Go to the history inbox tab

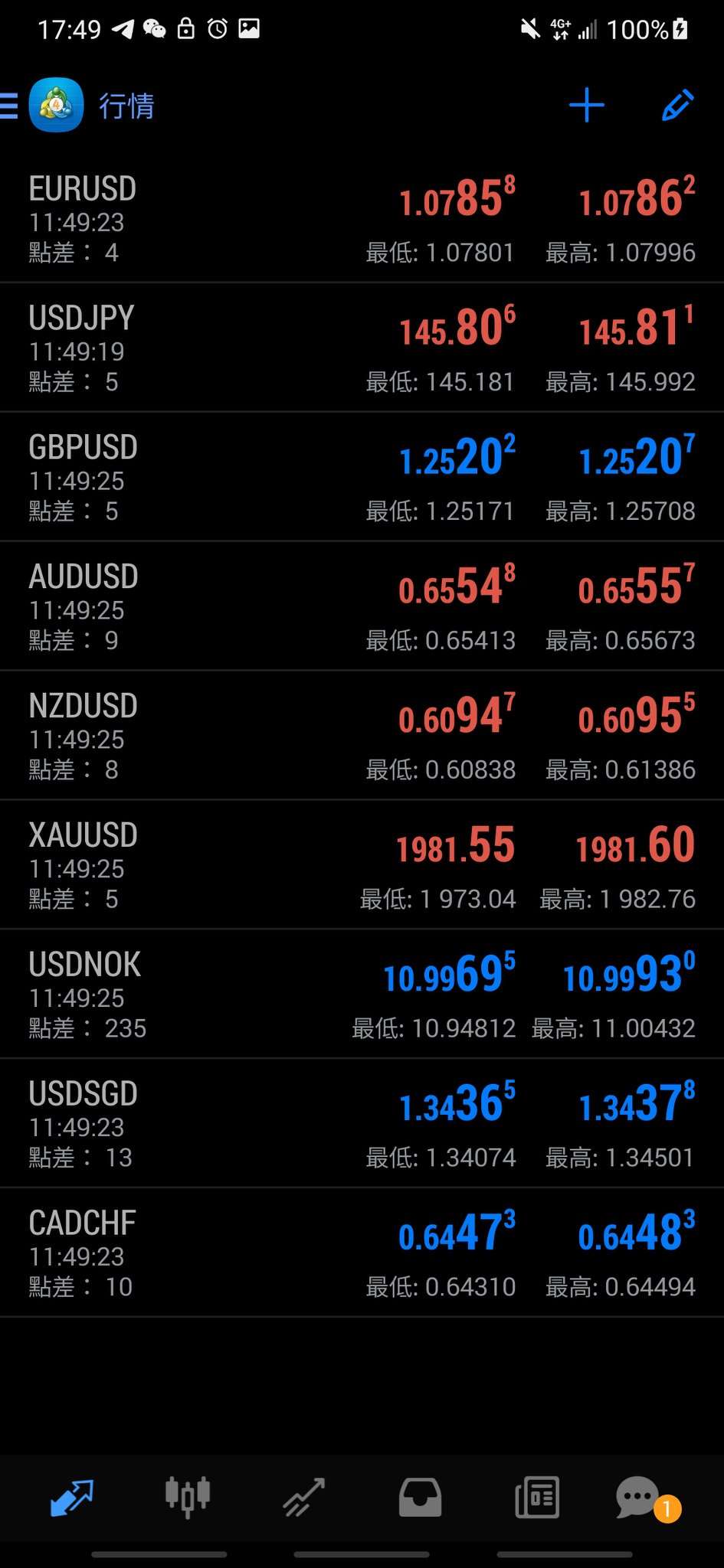click(x=420, y=1498)
